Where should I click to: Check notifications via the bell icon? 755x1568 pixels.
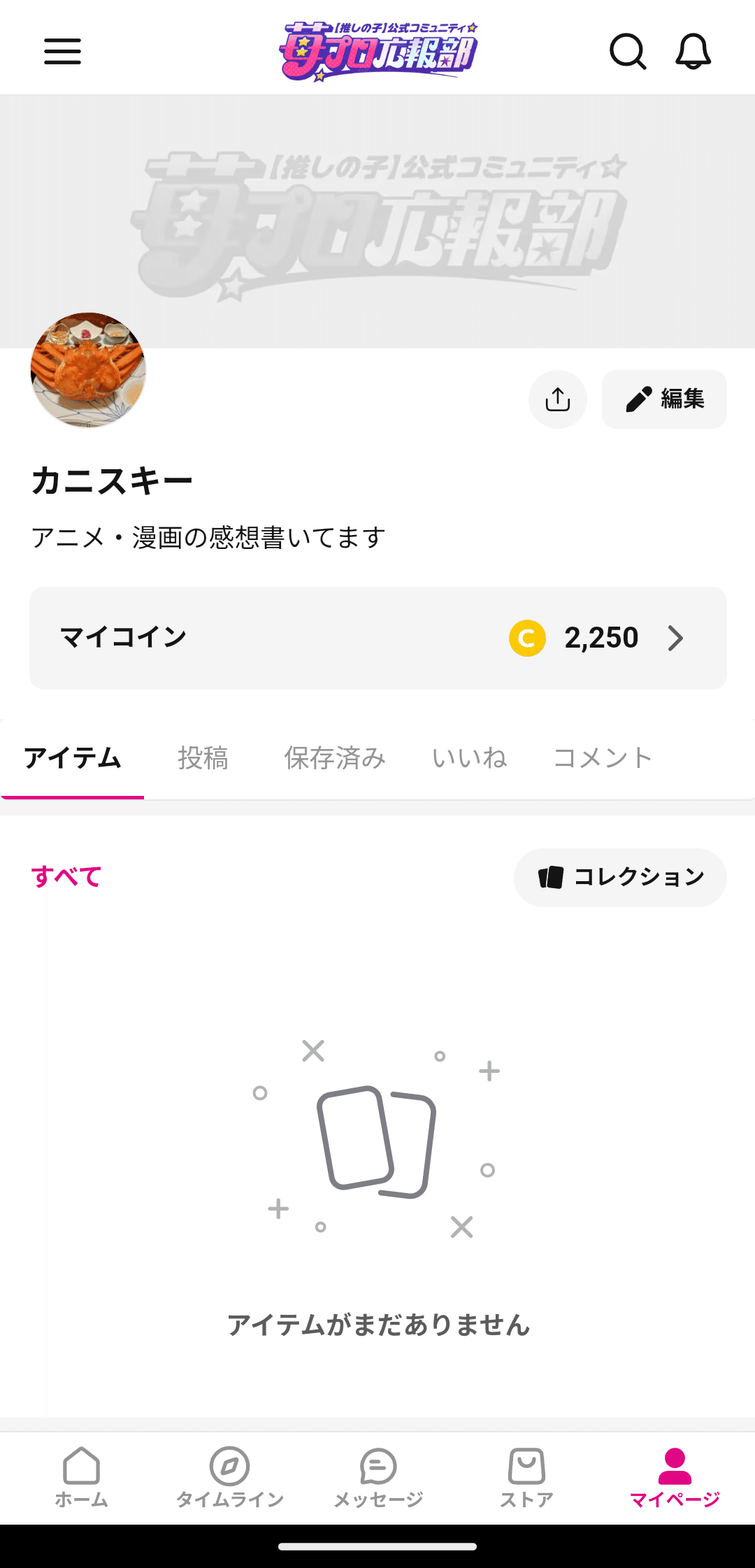(693, 52)
